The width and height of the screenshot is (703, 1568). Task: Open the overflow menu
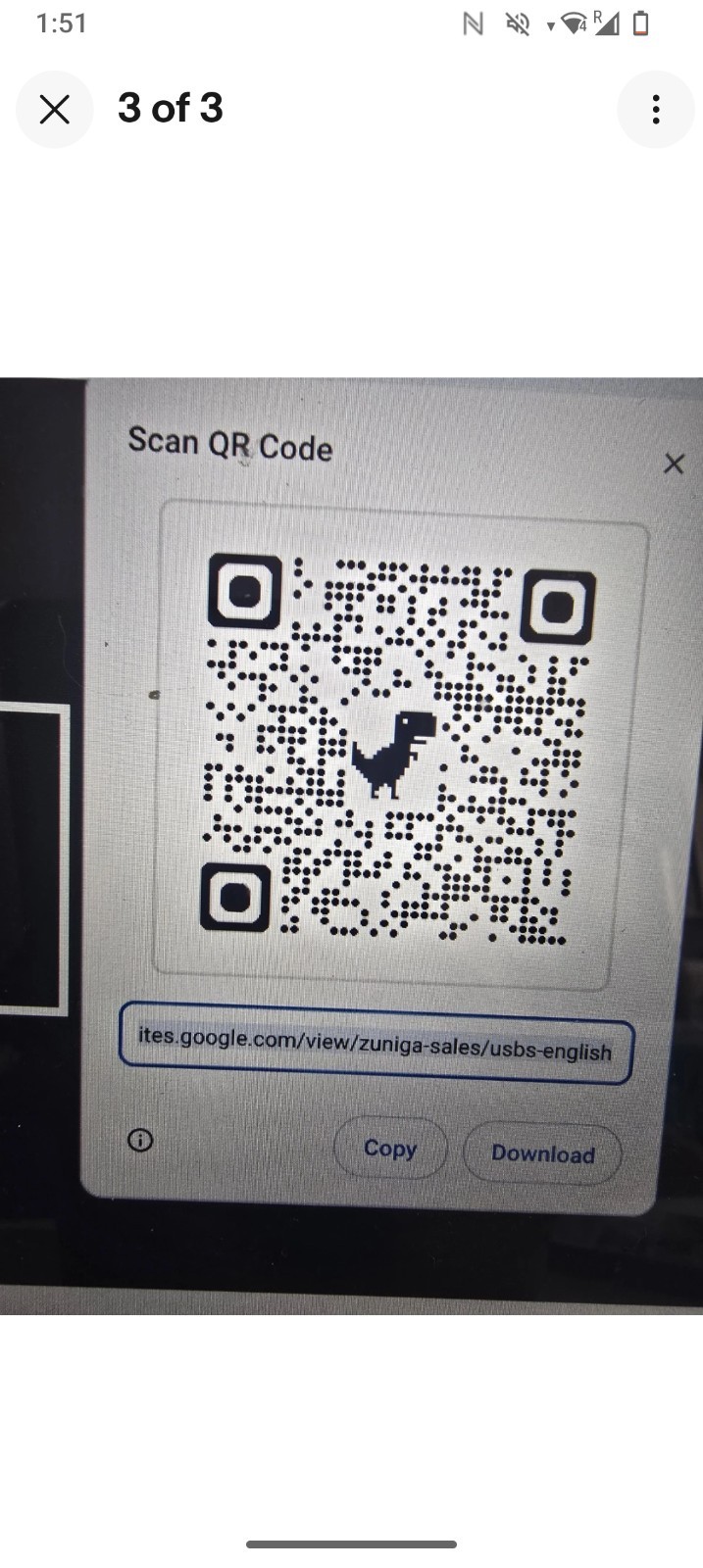pos(655,109)
